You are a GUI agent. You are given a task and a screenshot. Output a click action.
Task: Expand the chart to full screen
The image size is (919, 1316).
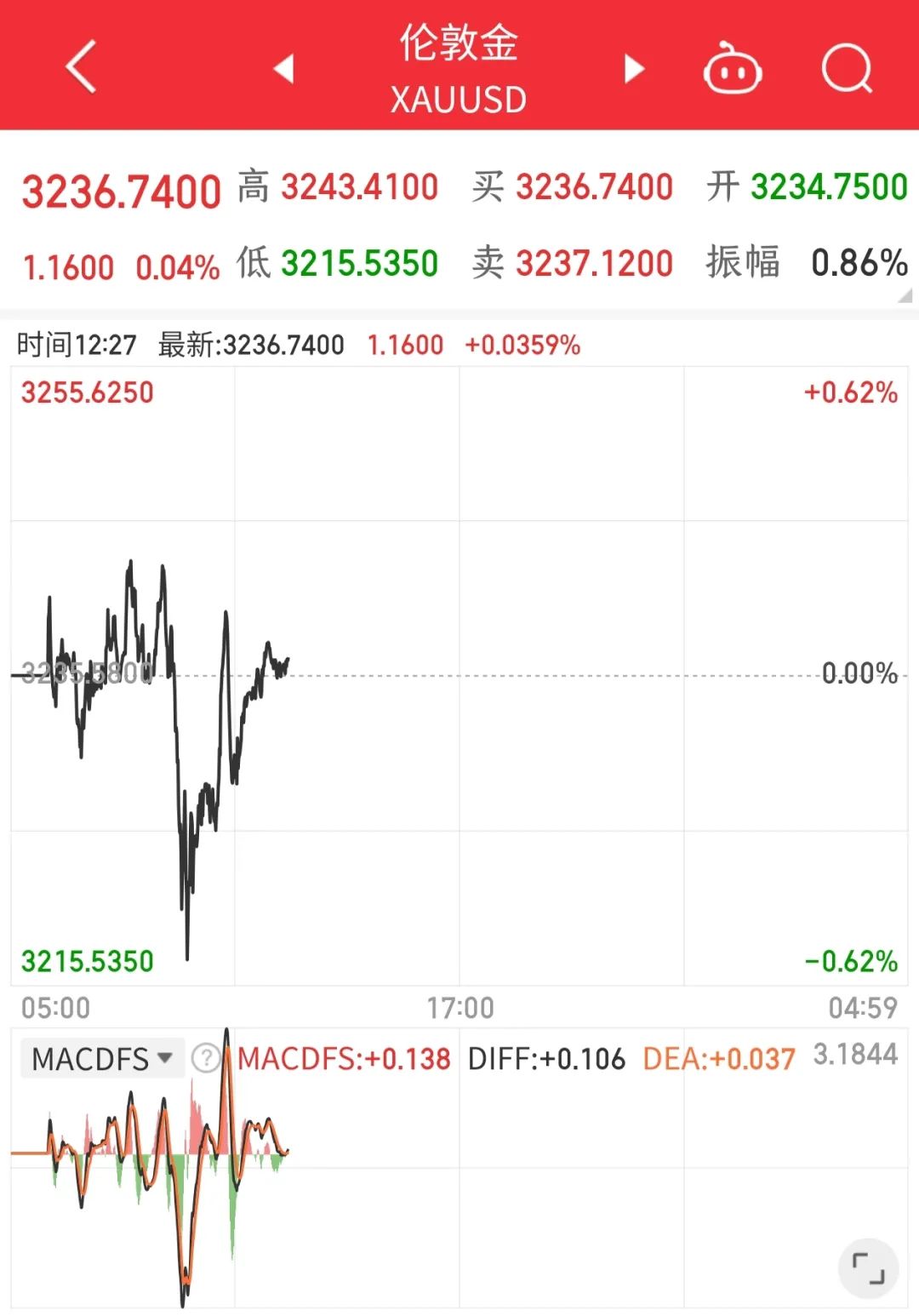click(868, 1267)
